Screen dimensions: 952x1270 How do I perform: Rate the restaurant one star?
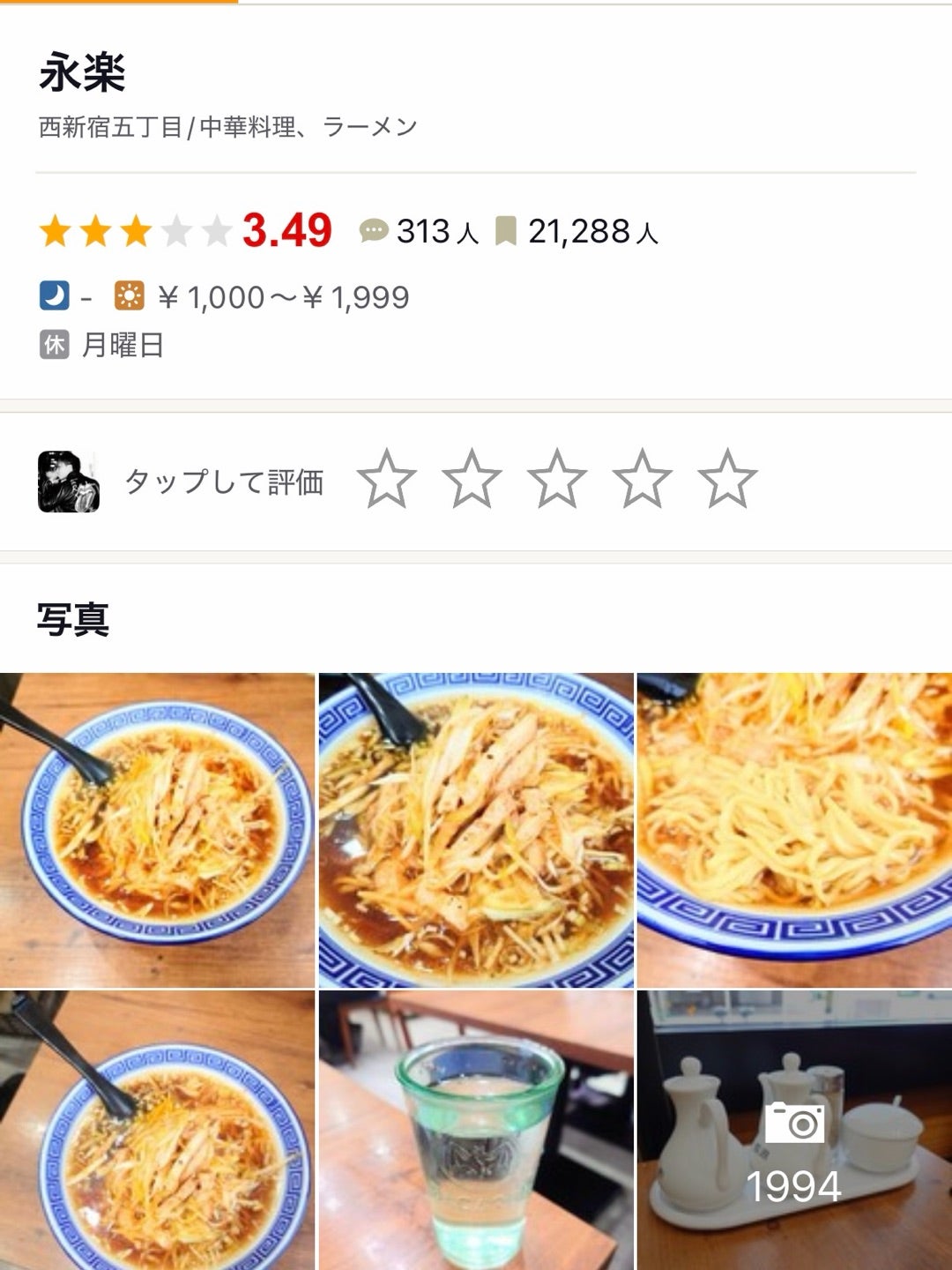(387, 479)
